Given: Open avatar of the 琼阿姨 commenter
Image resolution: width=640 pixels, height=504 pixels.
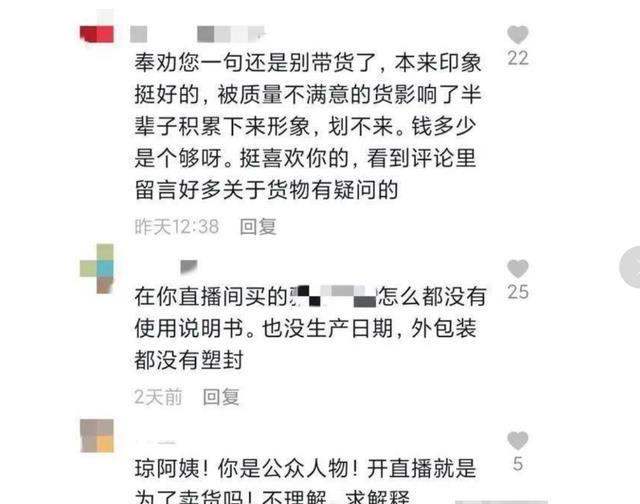Looking at the screenshot, I should [x=97, y=436].
